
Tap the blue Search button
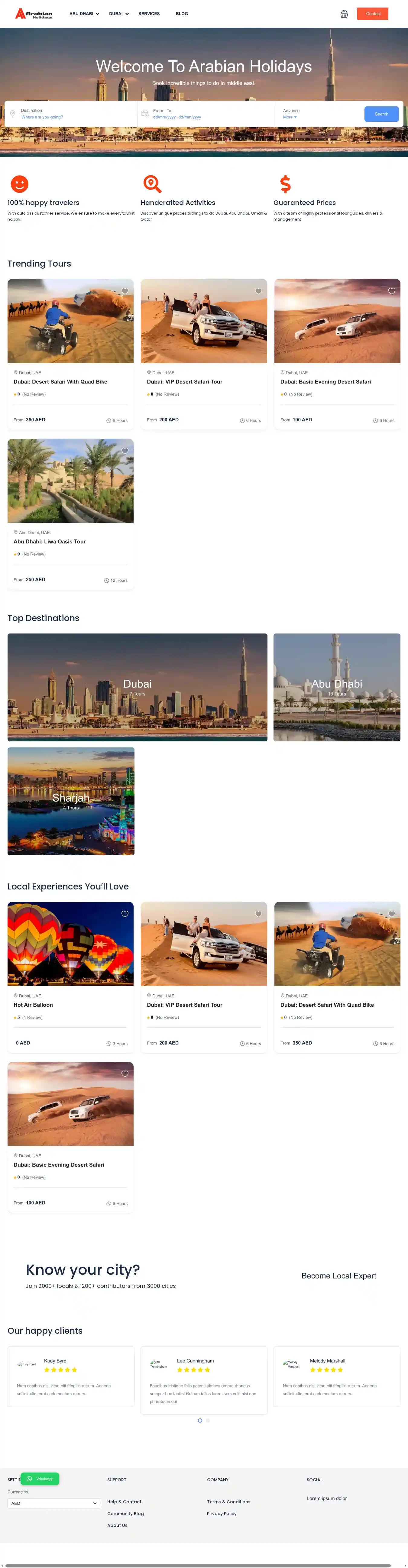pyautogui.click(x=381, y=114)
